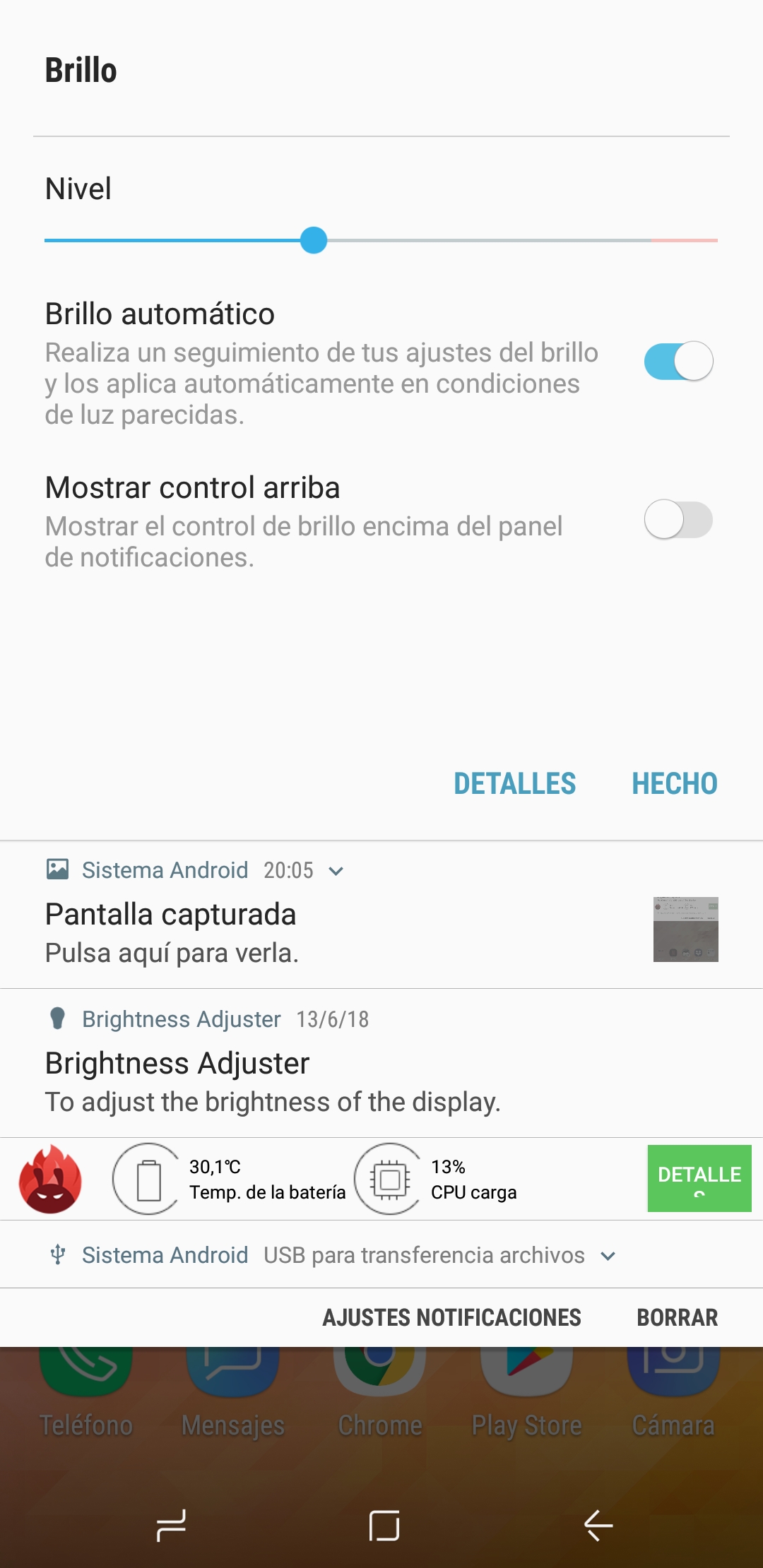Tap HECHO to close brightness panel
Screen dimensions: 763x1568
click(x=674, y=783)
